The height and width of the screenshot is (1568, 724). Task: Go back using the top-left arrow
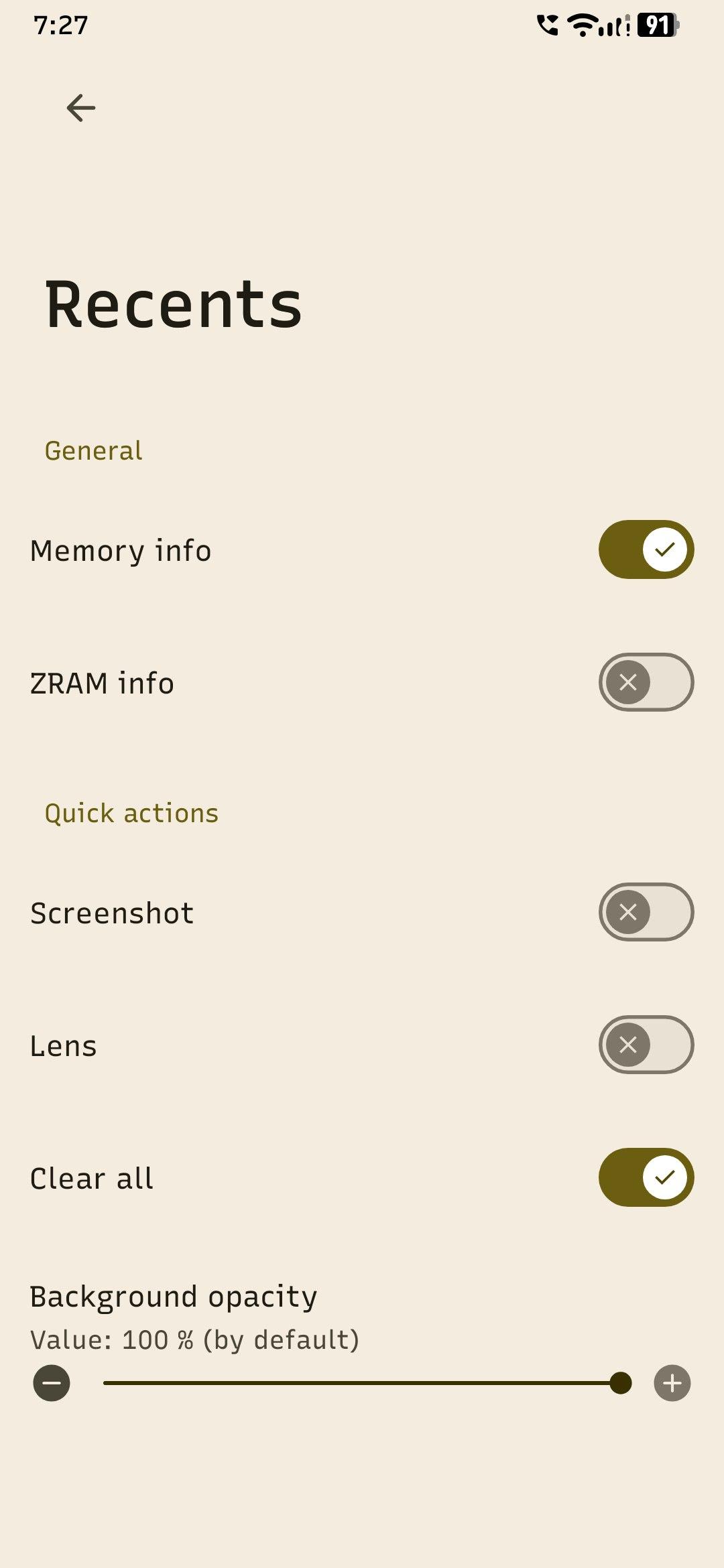(x=81, y=108)
